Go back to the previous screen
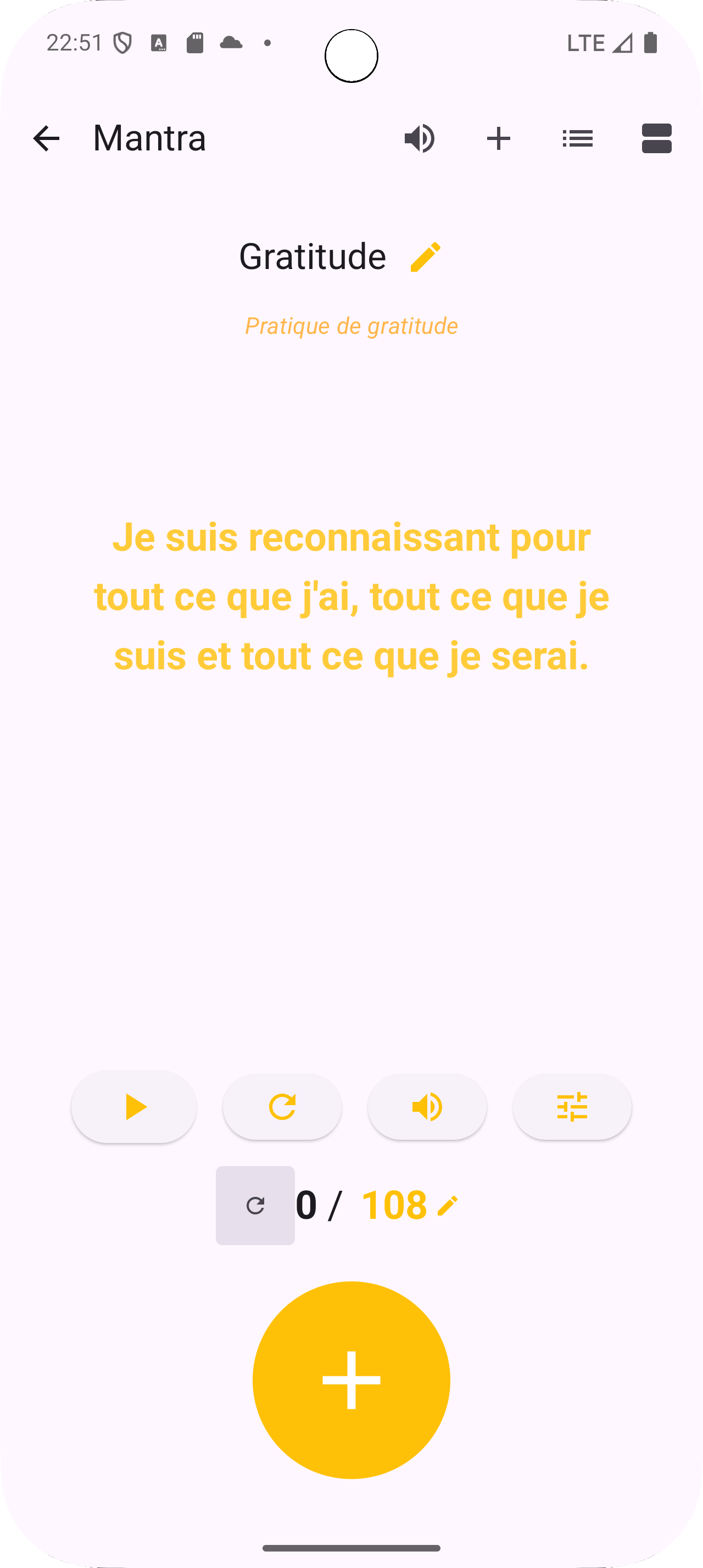The image size is (703, 1568). (46, 138)
